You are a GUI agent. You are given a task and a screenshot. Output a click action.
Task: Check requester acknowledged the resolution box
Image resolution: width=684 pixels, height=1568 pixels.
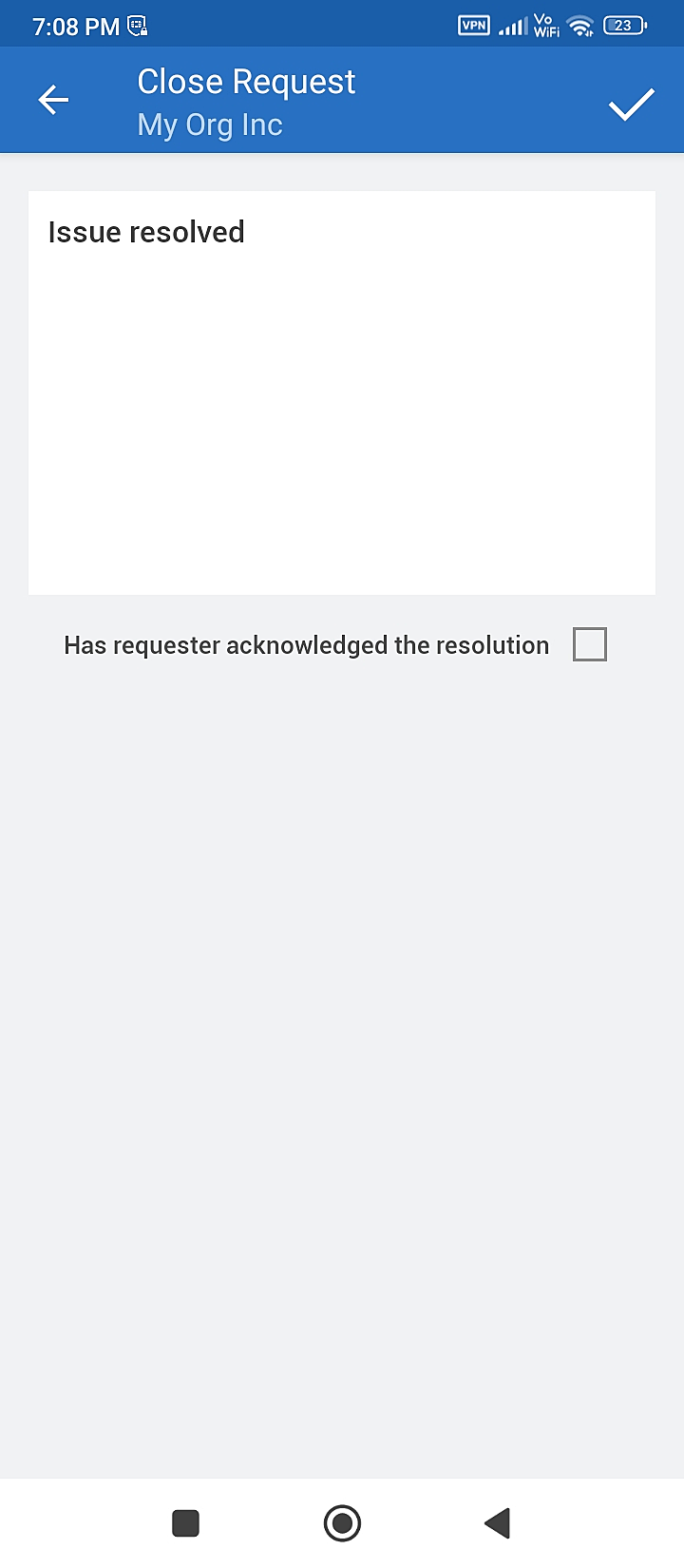point(589,644)
